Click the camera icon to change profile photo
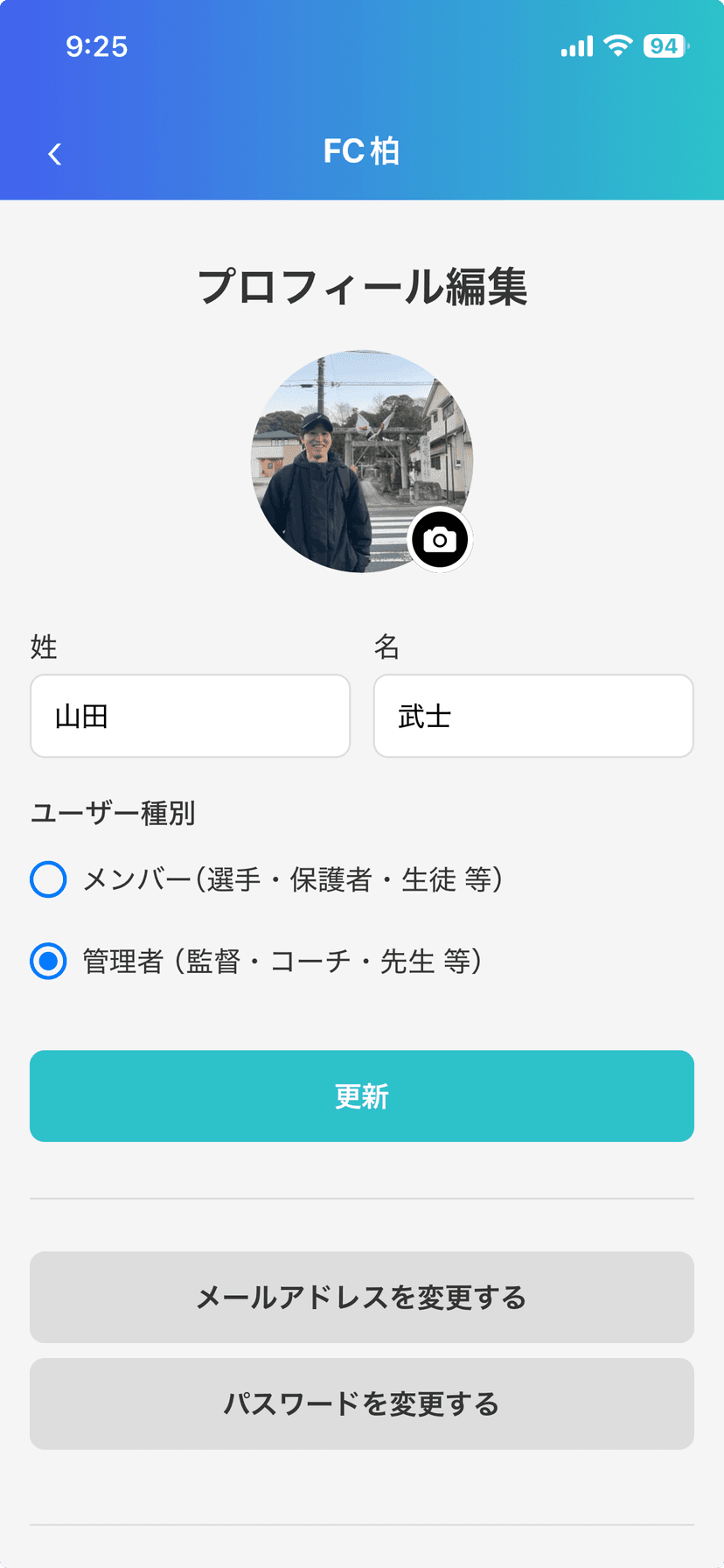The height and width of the screenshot is (1568, 724). click(x=440, y=540)
